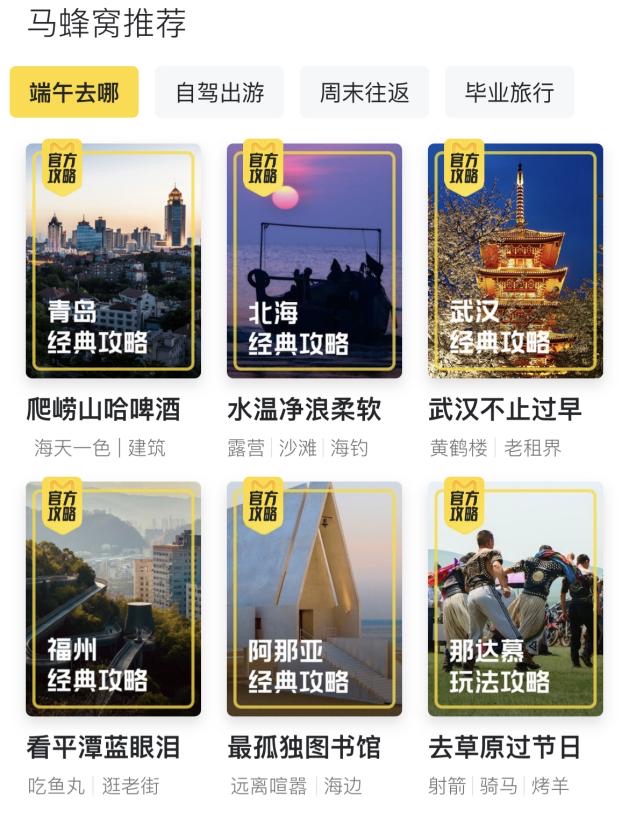Select the 端午去哪 tab

(x=74, y=93)
